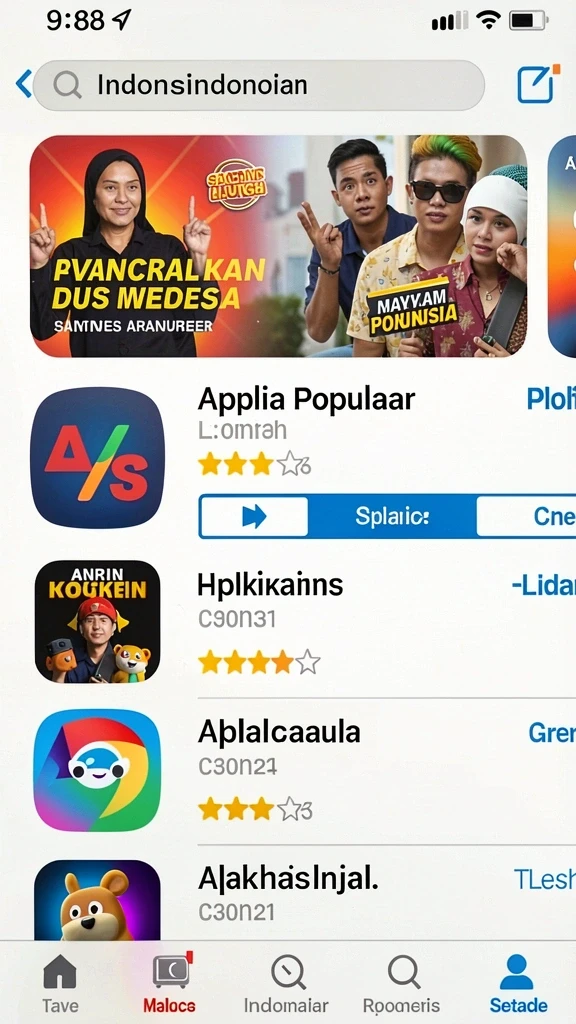Tap the arrow segment under Applia Populaar

pyautogui.click(x=254, y=517)
